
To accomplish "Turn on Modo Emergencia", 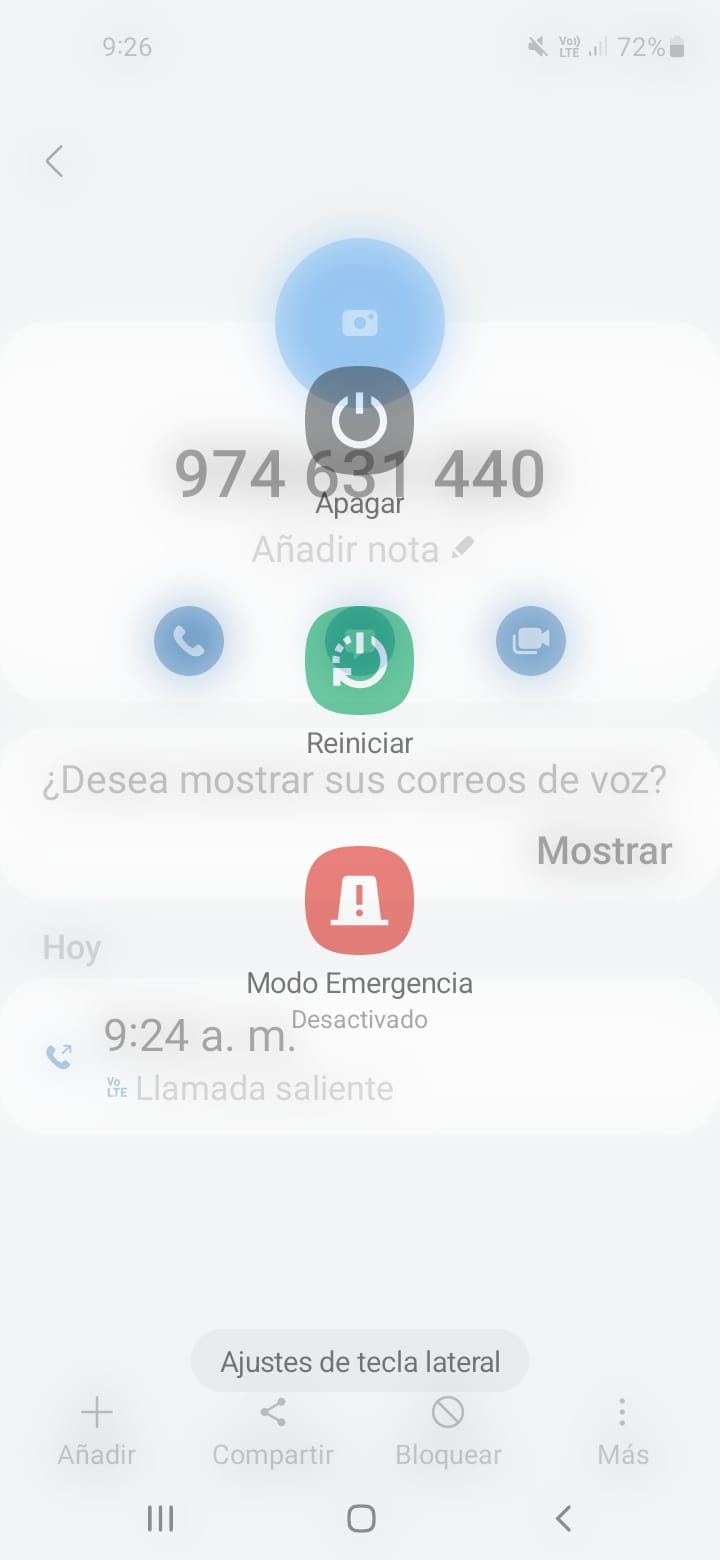I will point(359,901).
